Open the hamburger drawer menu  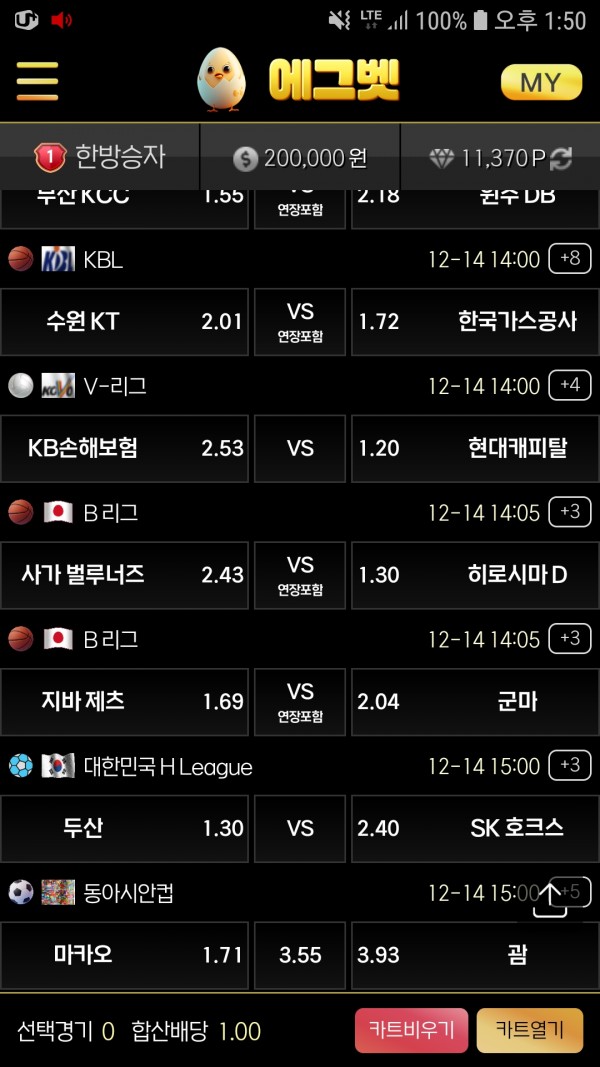point(37,80)
